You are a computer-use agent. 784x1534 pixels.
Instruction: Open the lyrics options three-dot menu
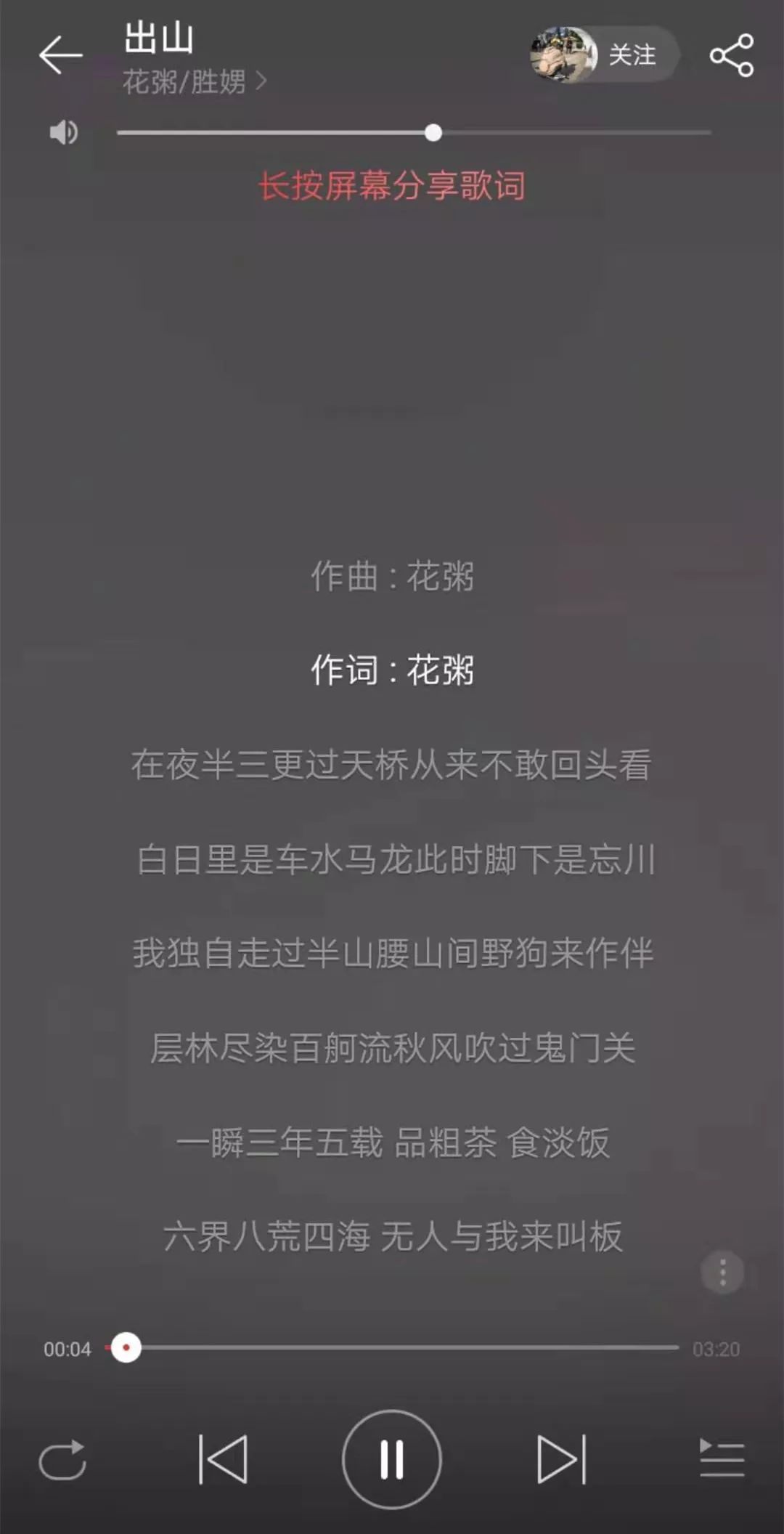pyautogui.click(x=722, y=1273)
